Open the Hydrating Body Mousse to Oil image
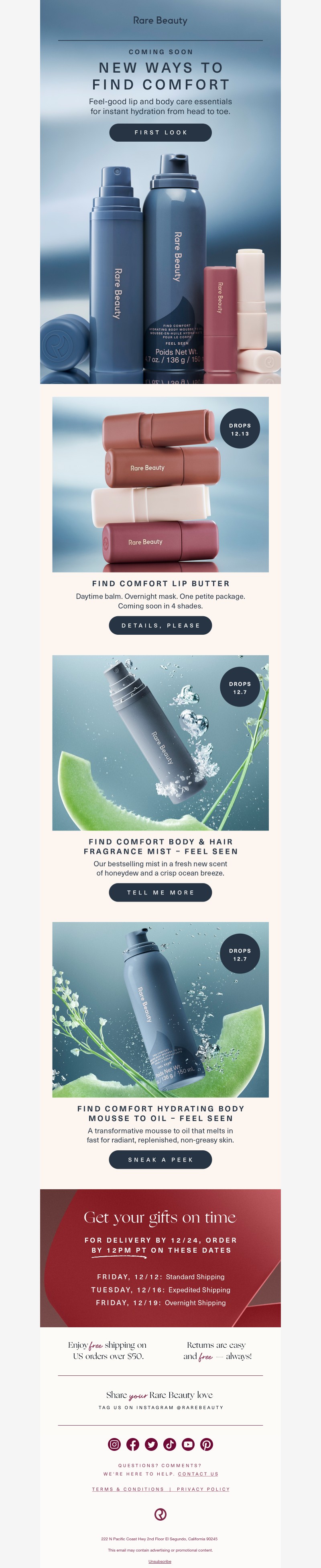The width and height of the screenshot is (321, 1568). pos(160,1009)
